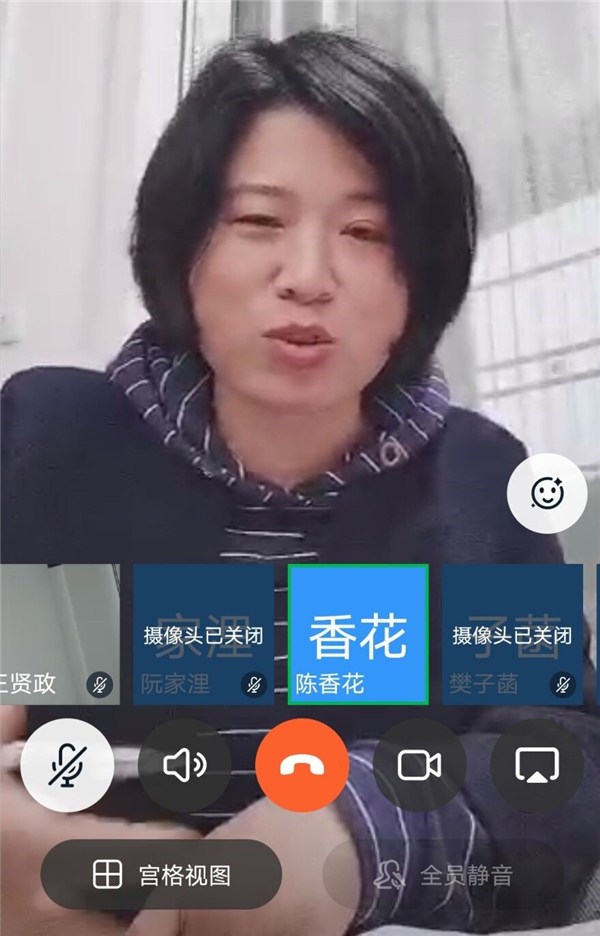Select 王贤政's participant tile
This screenshot has width=600, height=936.
[x=58, y=635]
